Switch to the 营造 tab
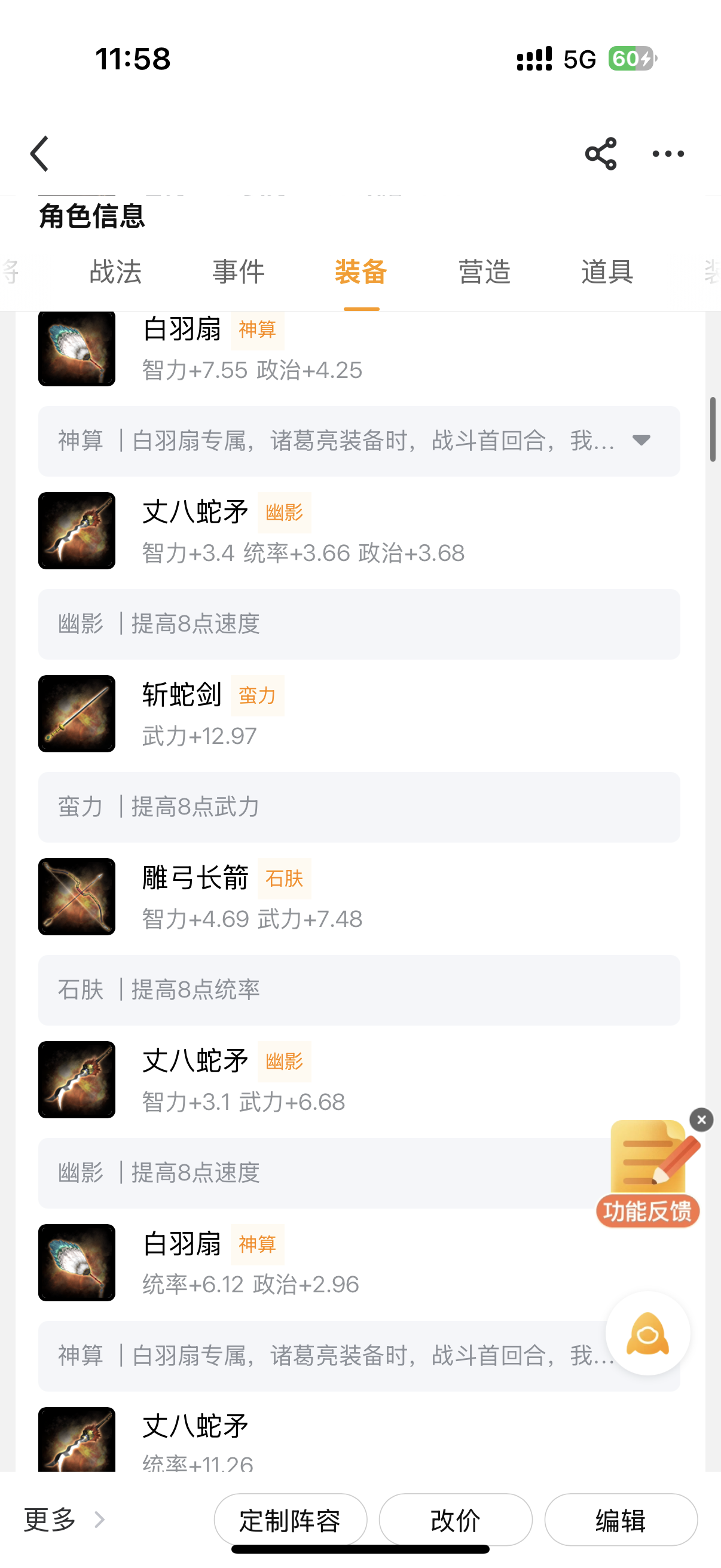The image size is (721, 1568). click(484, 271)
